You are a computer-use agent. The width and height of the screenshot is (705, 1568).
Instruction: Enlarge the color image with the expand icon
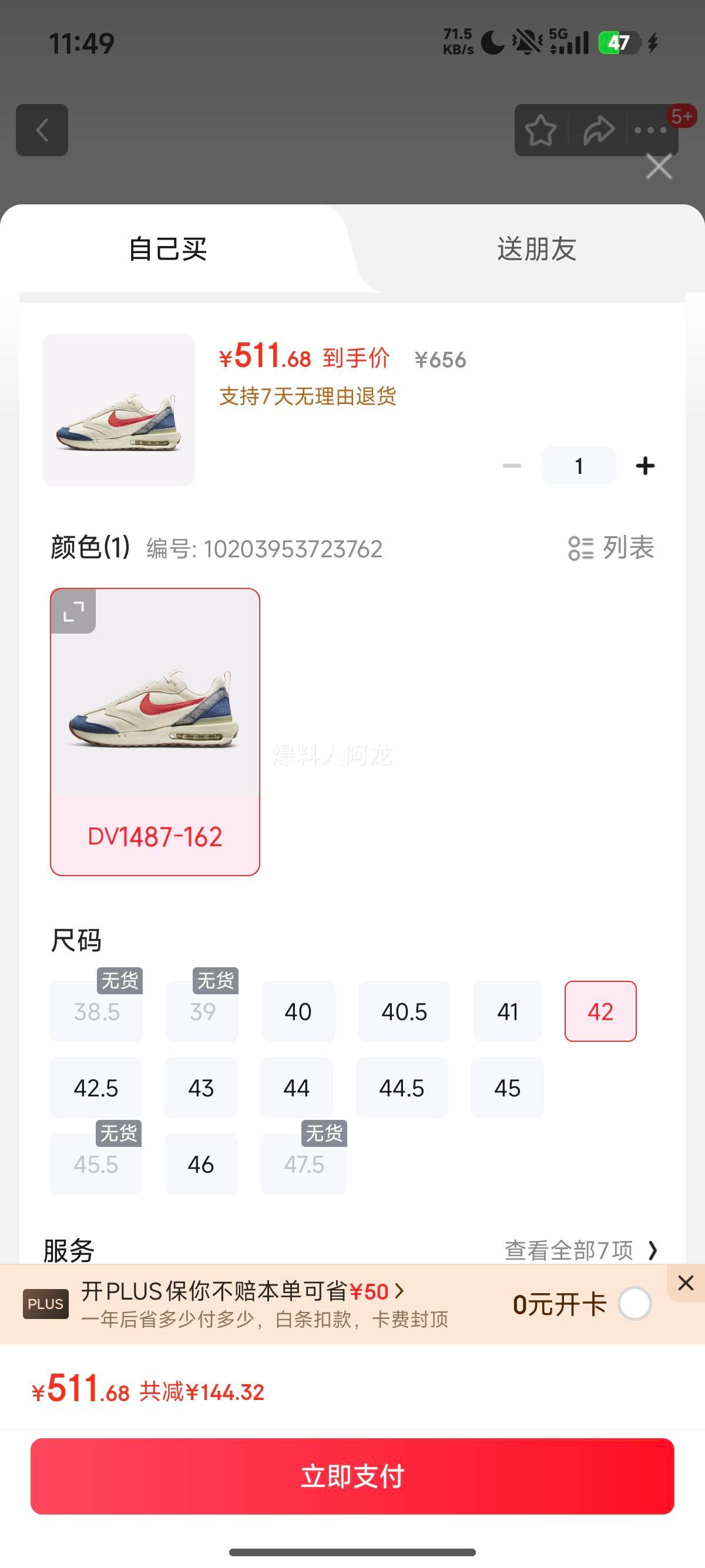pos(73,613)
